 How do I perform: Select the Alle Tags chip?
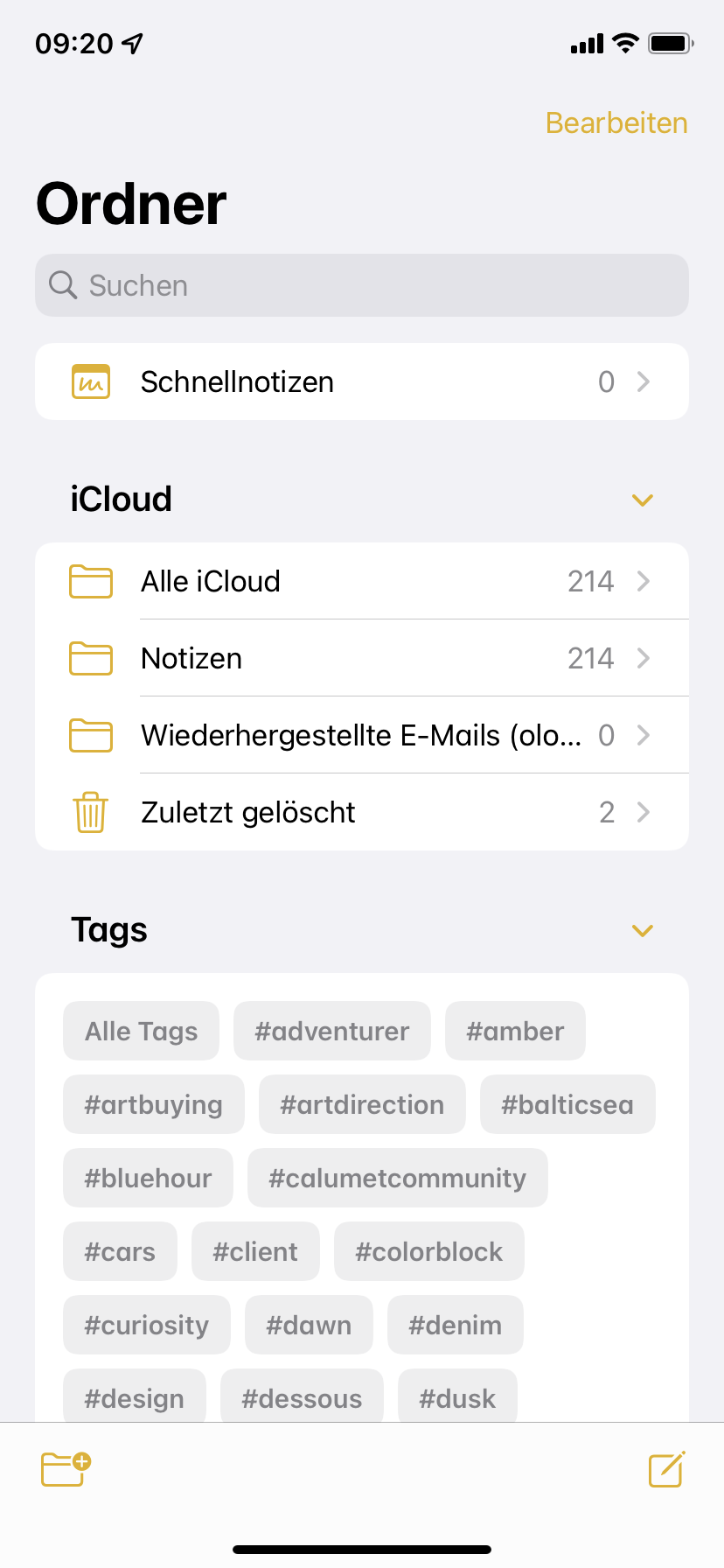pos(141,1031)
